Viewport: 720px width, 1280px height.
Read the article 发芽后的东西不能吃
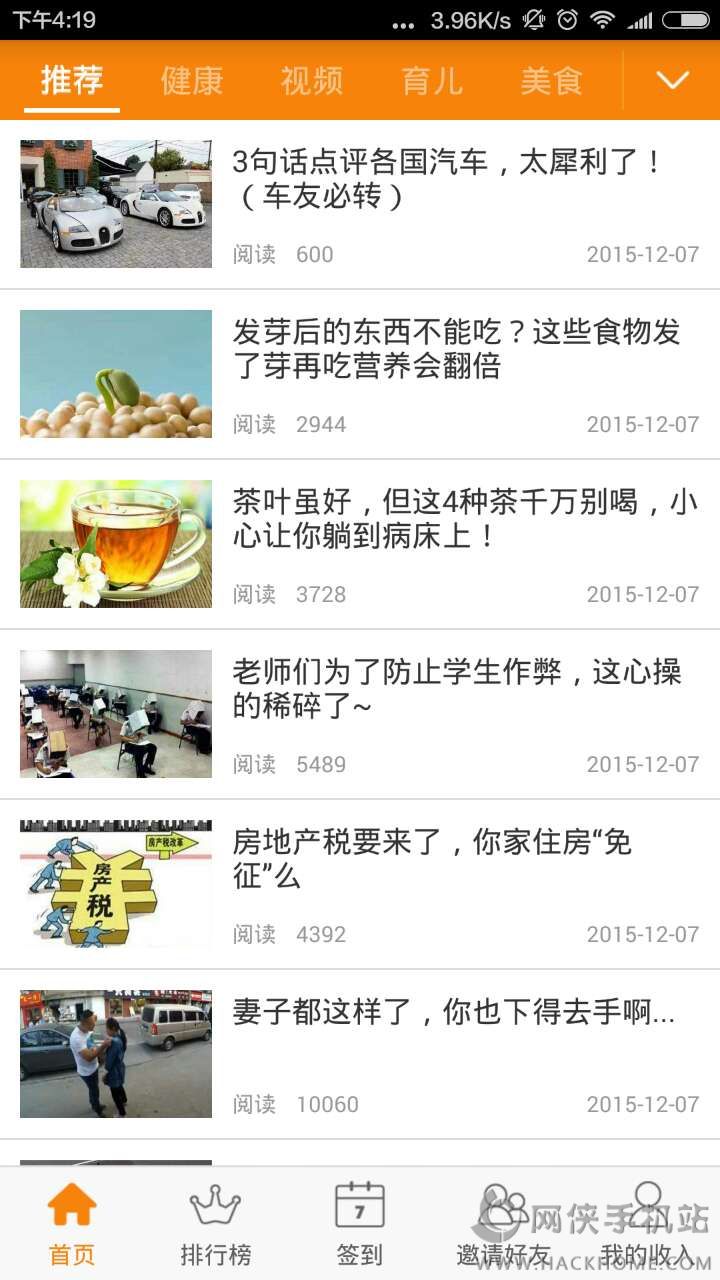(x=456, y=349)
